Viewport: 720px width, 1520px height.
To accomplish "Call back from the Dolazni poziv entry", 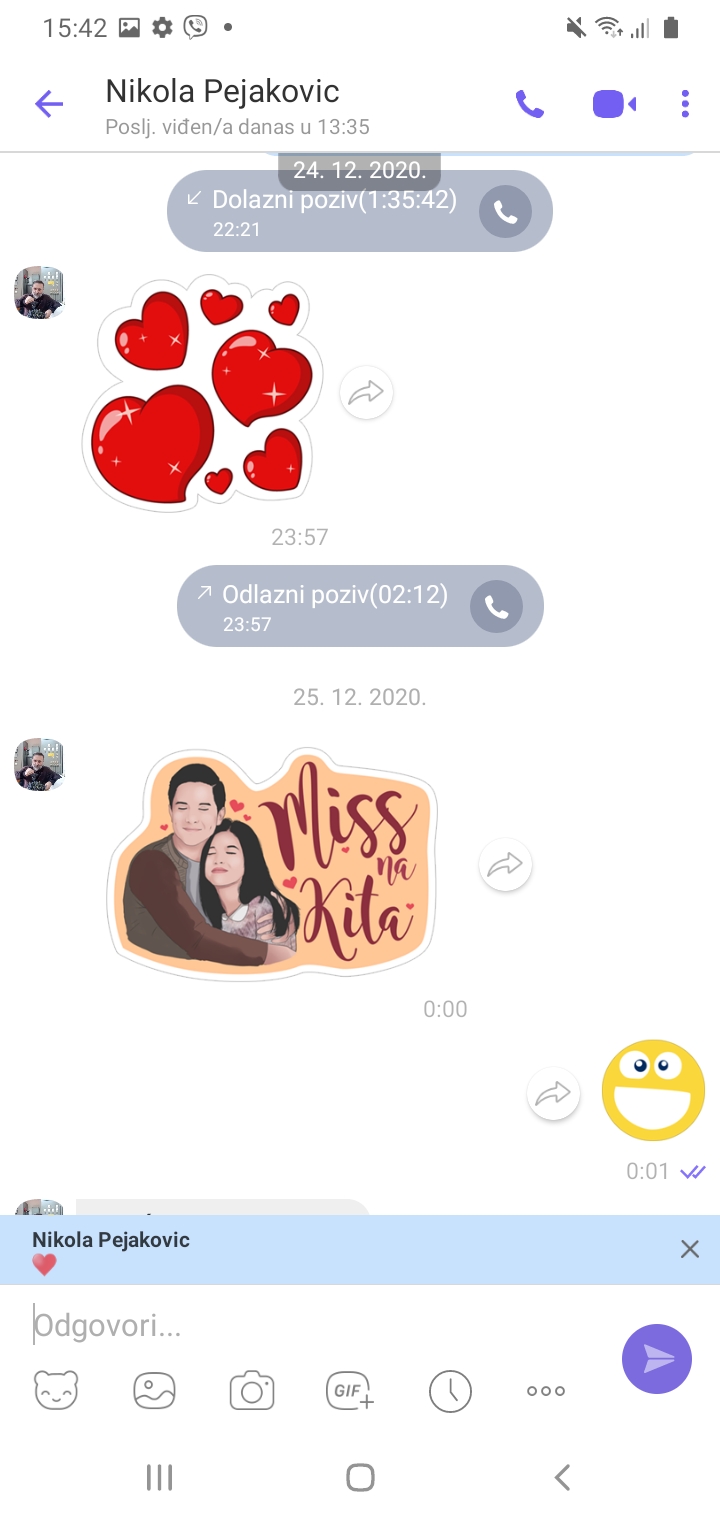I will tap(505, 212).
